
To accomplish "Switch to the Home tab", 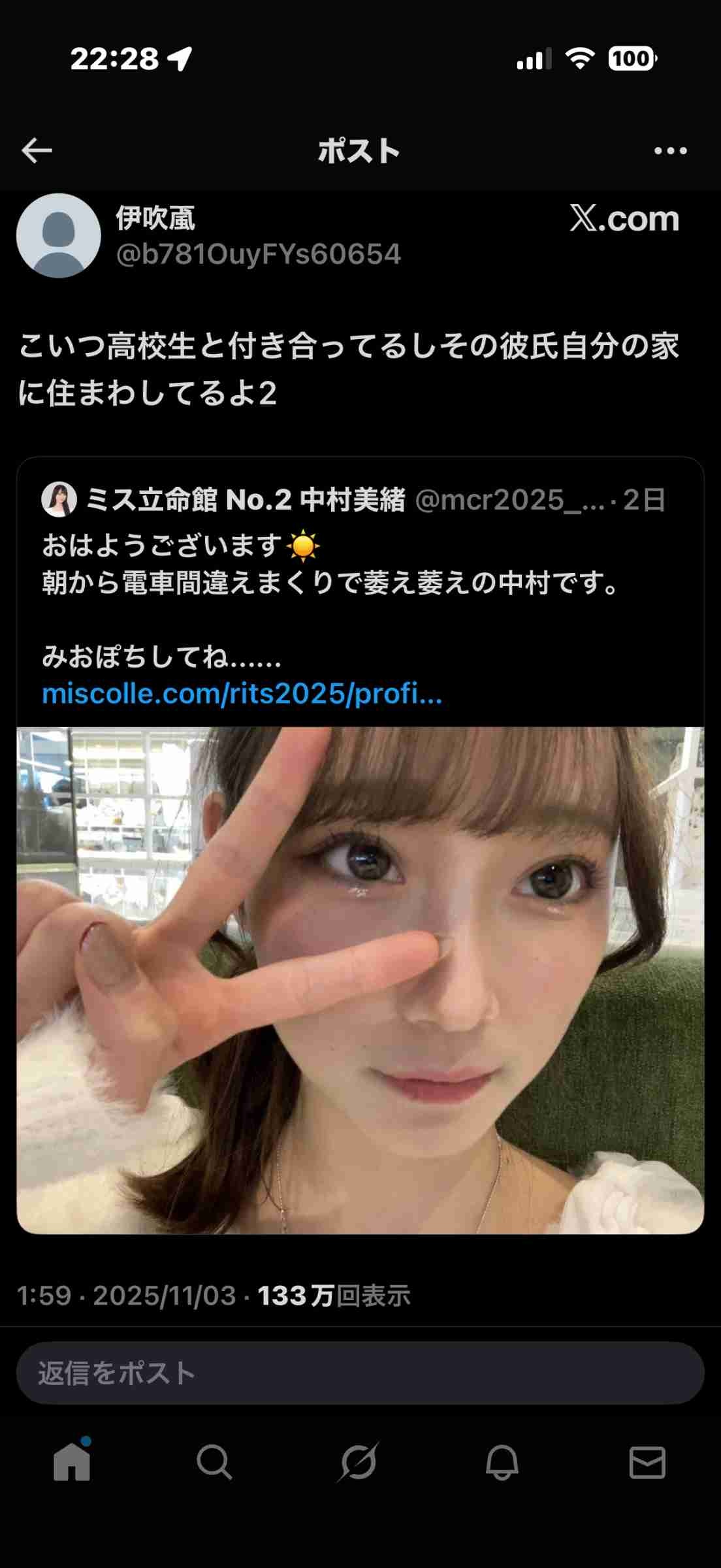I will point(72,1462).
